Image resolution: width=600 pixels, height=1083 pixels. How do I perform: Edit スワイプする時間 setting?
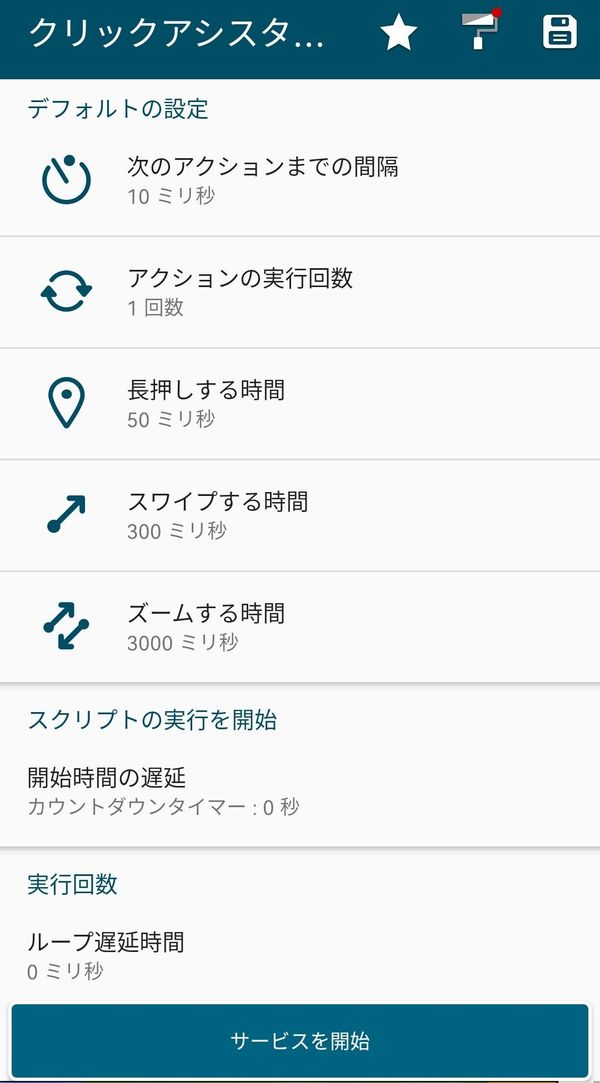coord(300,515)
